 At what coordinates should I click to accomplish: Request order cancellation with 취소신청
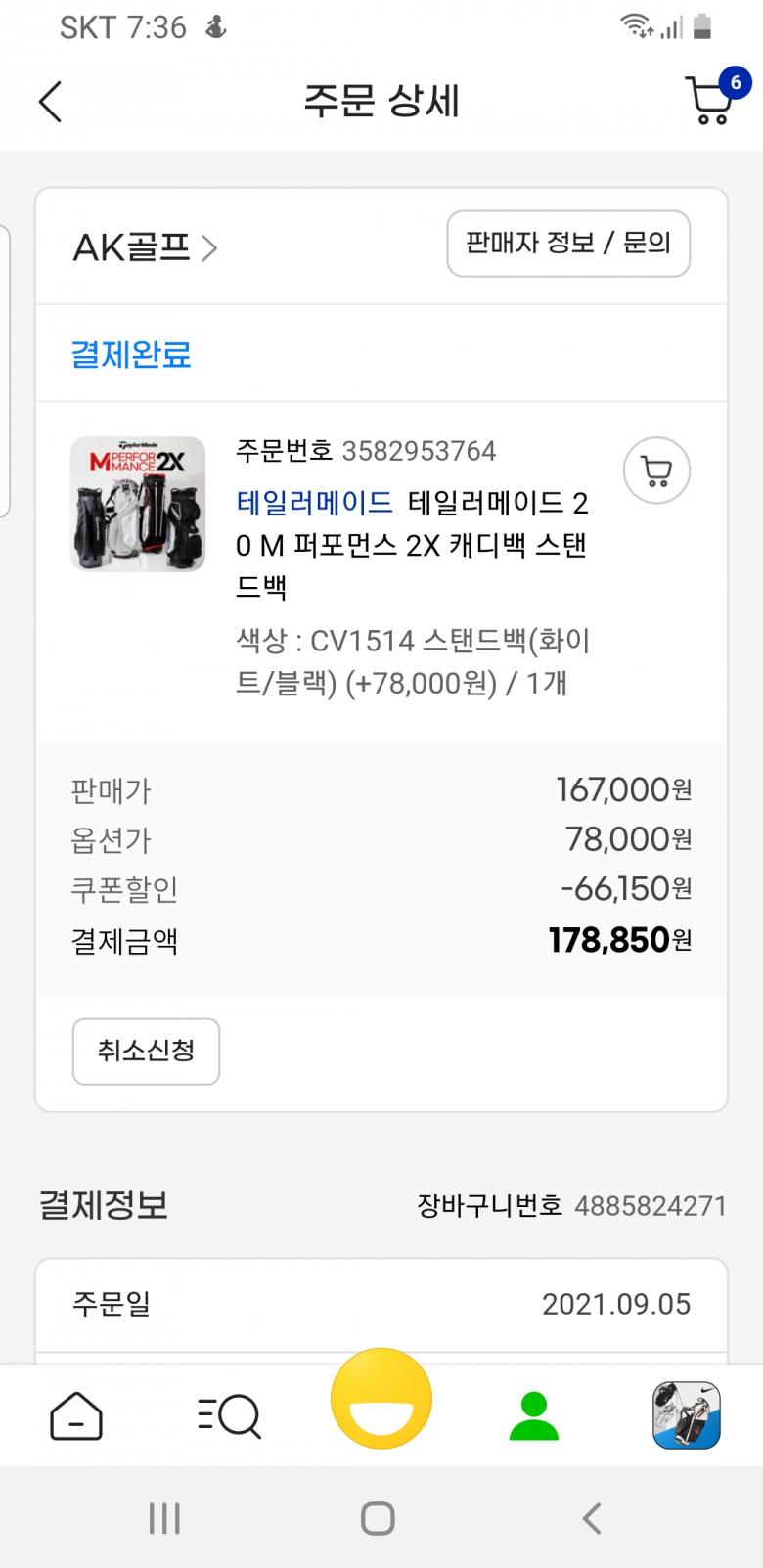(x=146, y=1052)
